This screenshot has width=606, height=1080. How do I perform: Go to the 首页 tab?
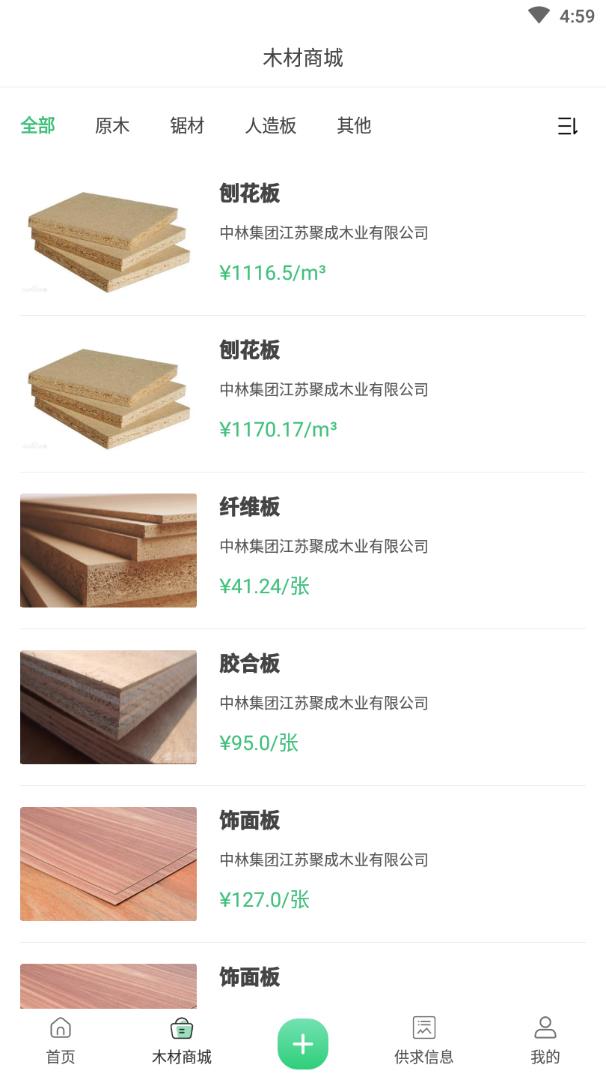(60, 1040)
